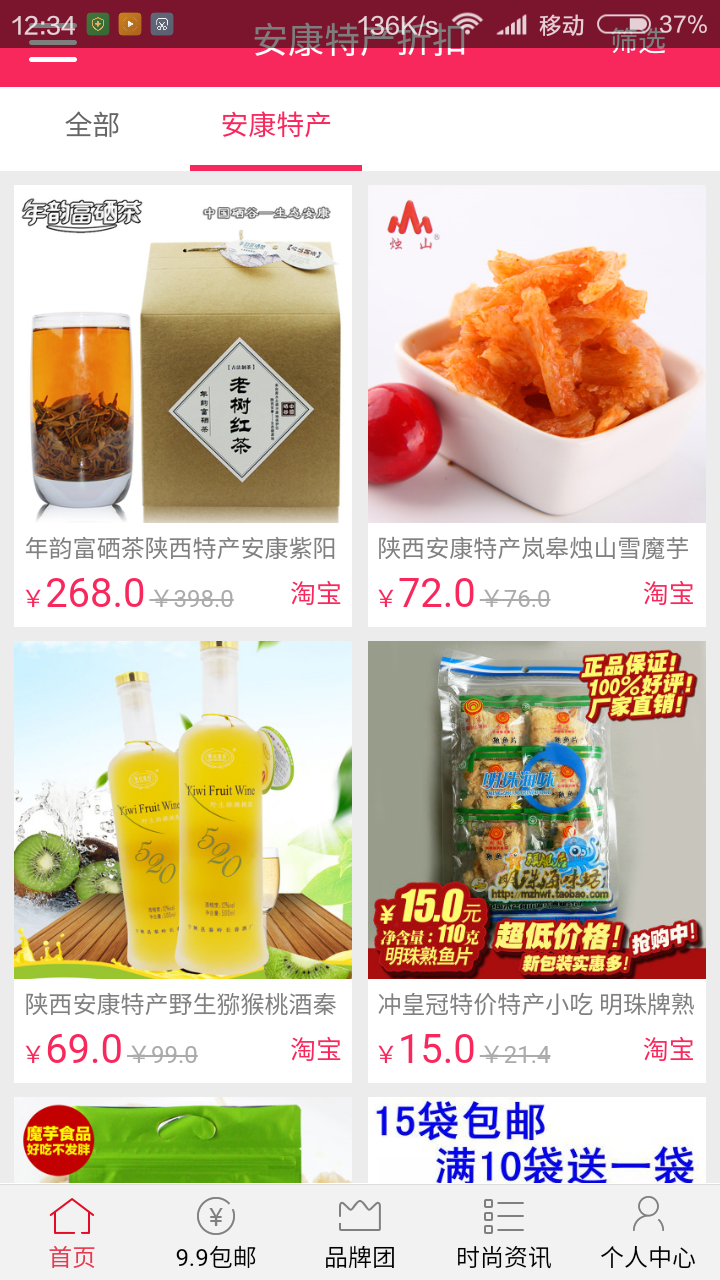The height and width of the screenshot is (1280, 720).
Task: Go to 个人中心 profile tab
Action: click(648, 1233)
